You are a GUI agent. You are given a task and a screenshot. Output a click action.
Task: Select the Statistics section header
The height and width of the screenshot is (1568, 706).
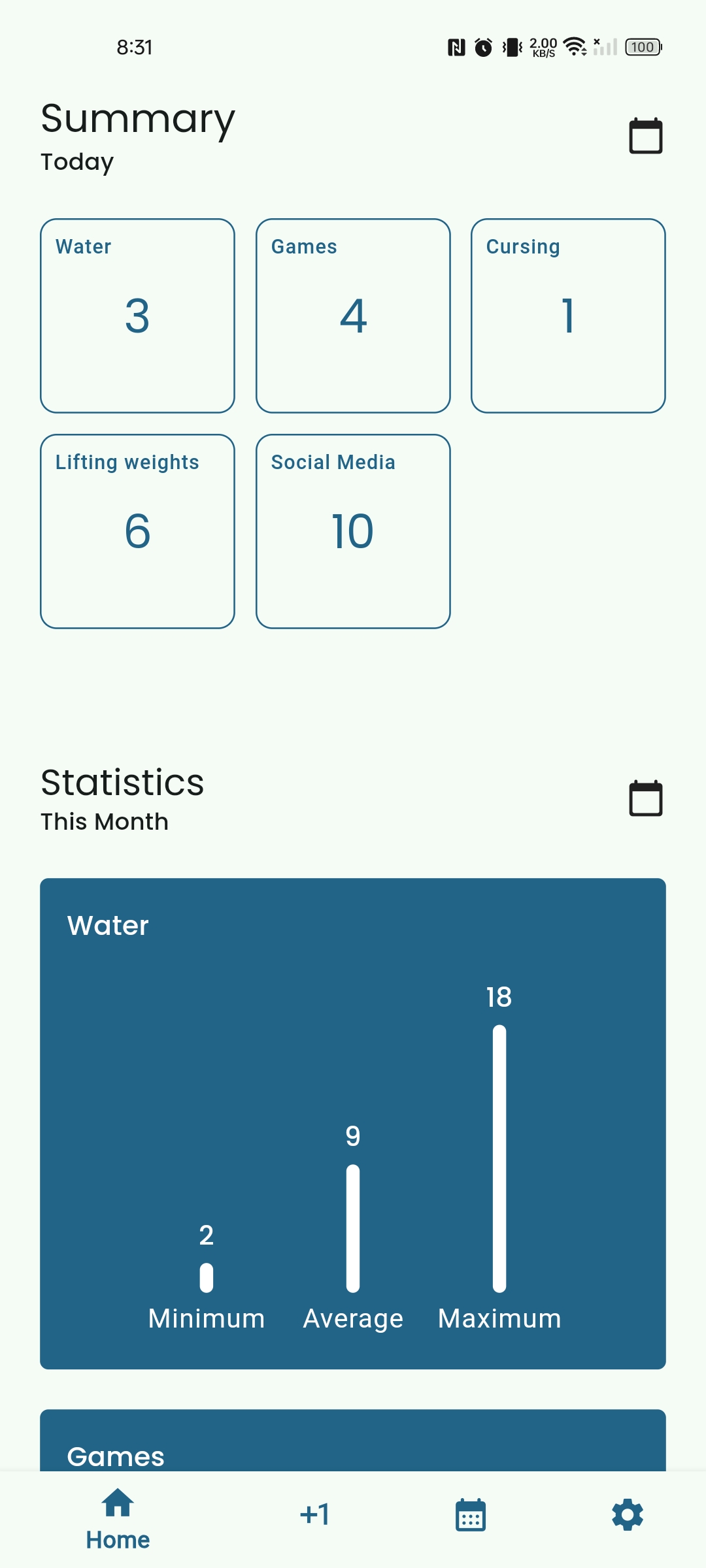pyautogui.click(x=122, y=782)
